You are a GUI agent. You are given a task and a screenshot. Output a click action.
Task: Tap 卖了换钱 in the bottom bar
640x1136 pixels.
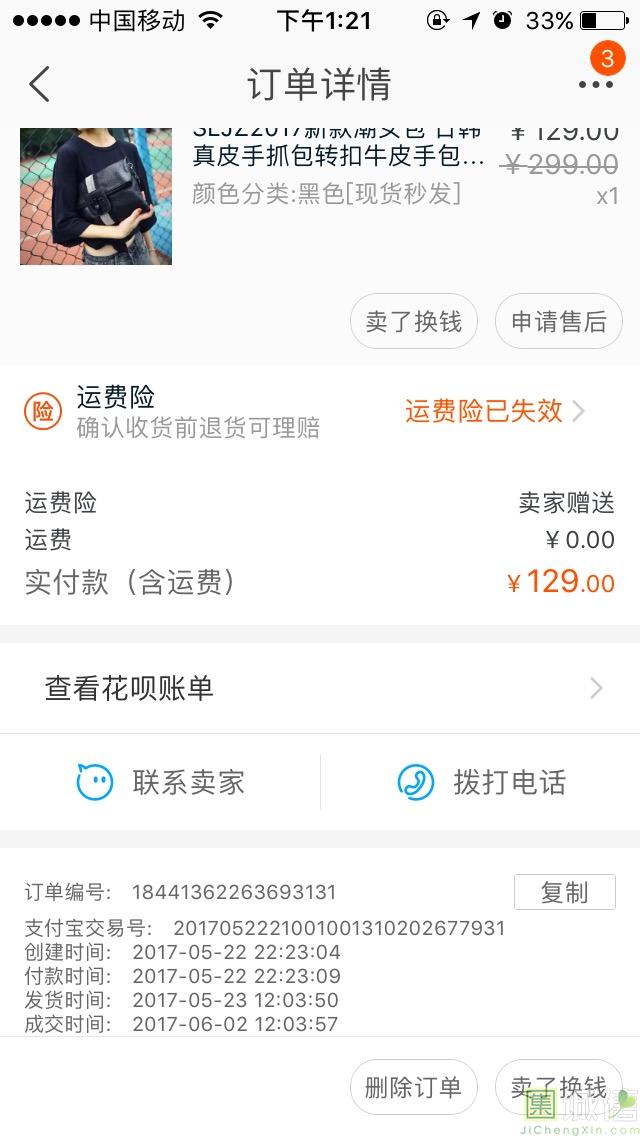(x=558, y=1087)
